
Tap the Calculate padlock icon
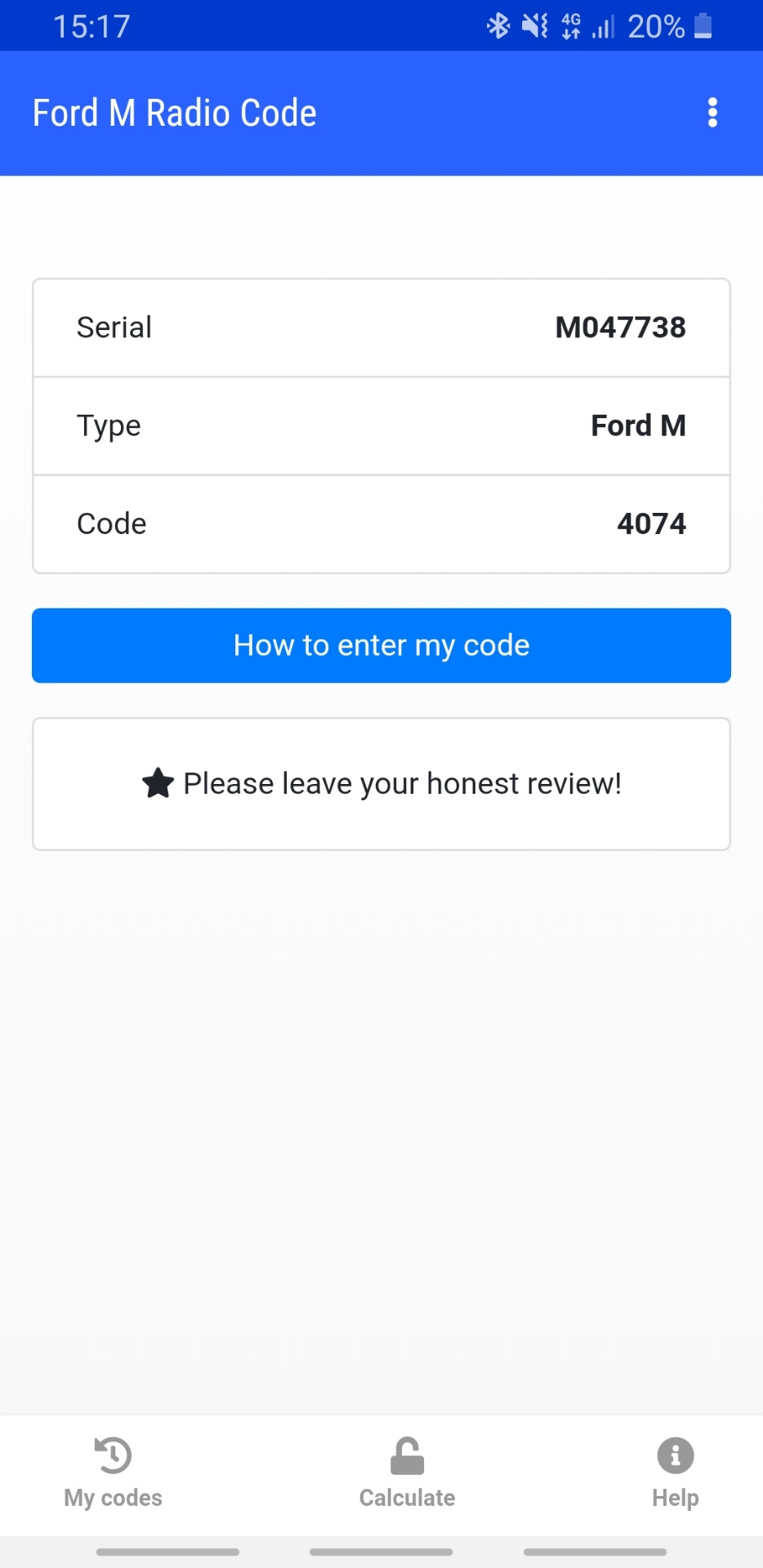(406, 1454)
